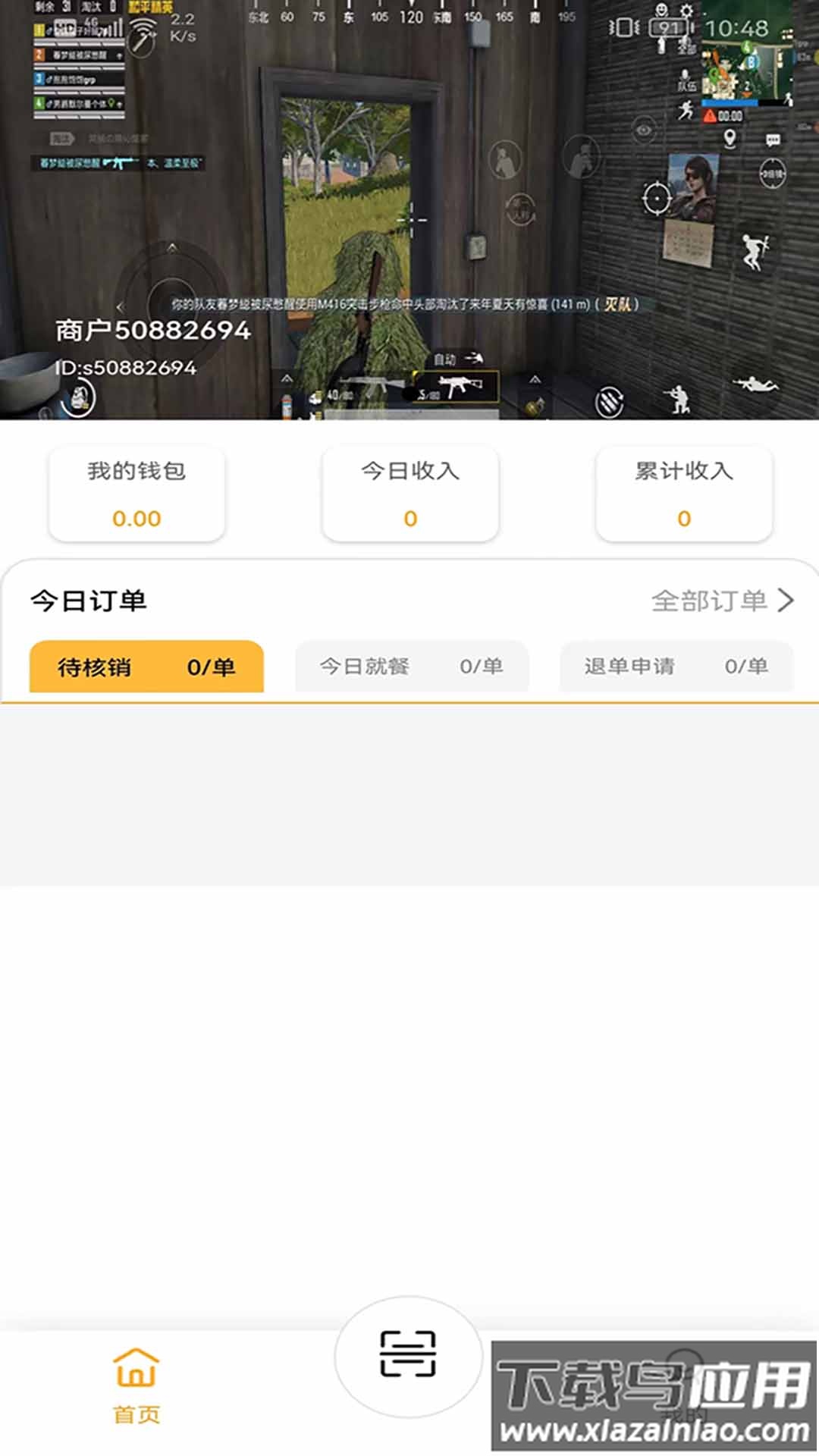Viewport: 819px width, 1456px height.
Task: Open 全部订单 to view all orders
Action: (720, 599)
